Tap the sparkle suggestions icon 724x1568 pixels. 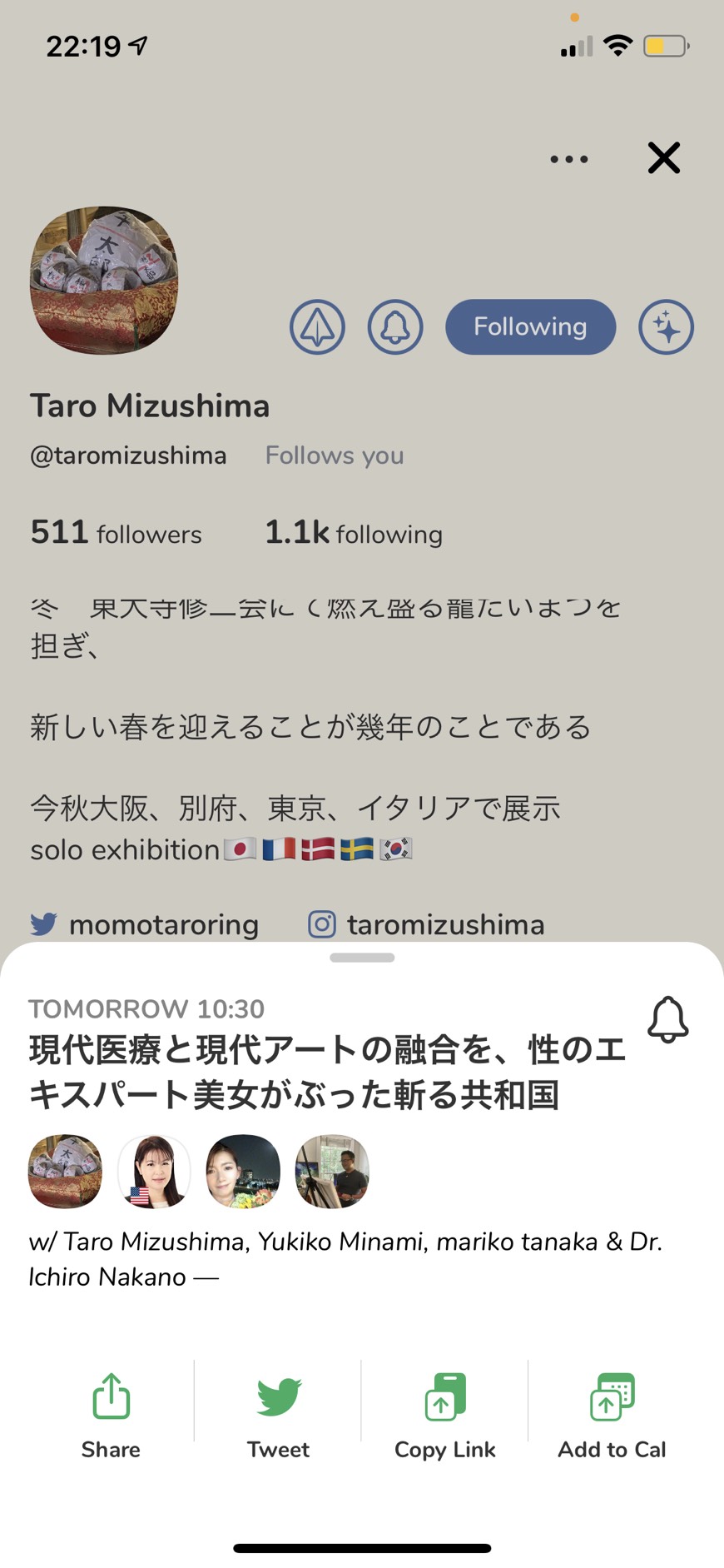click(x=666, y=327)
